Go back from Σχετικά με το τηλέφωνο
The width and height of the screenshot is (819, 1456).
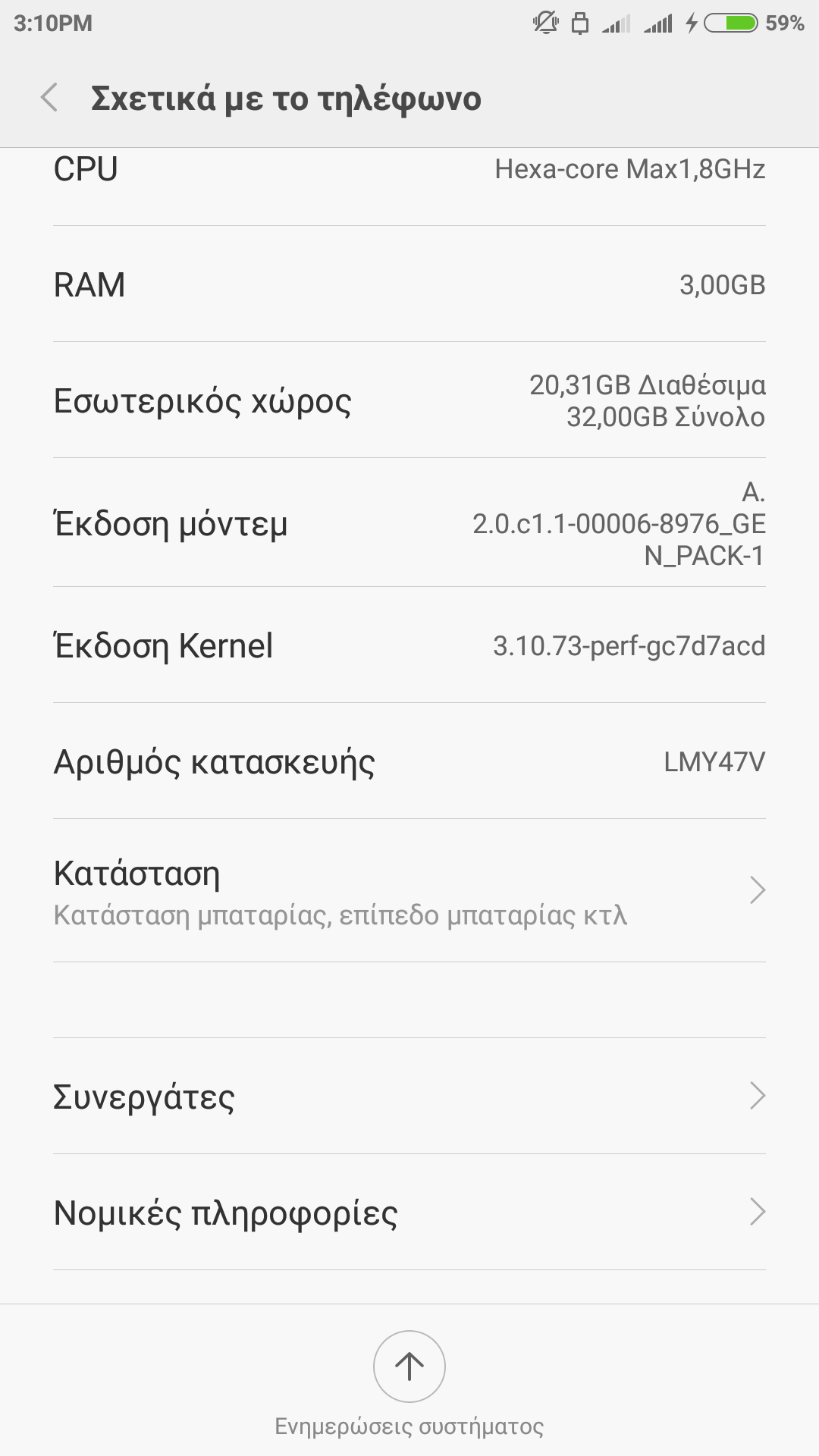click(50, 98)
